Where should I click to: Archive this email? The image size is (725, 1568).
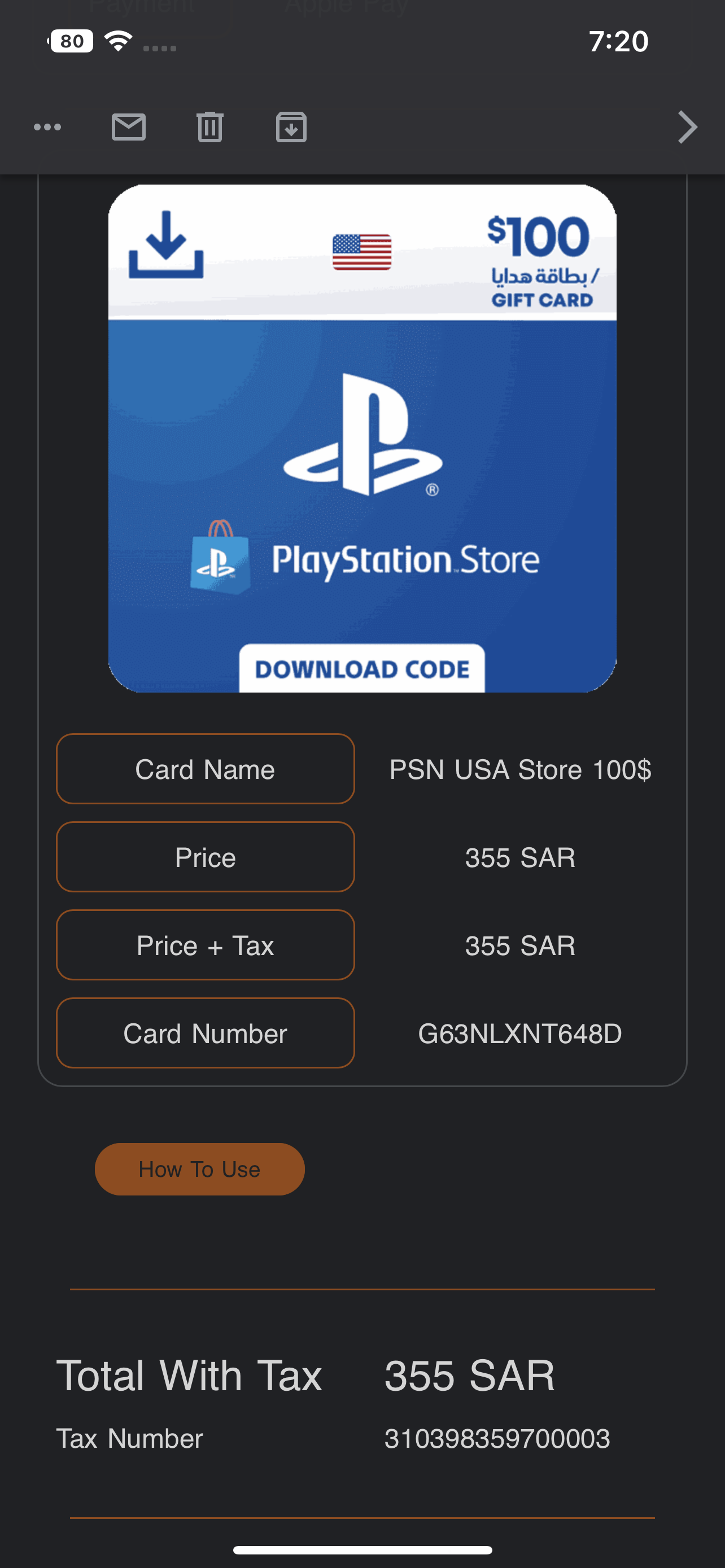[291, 127]
